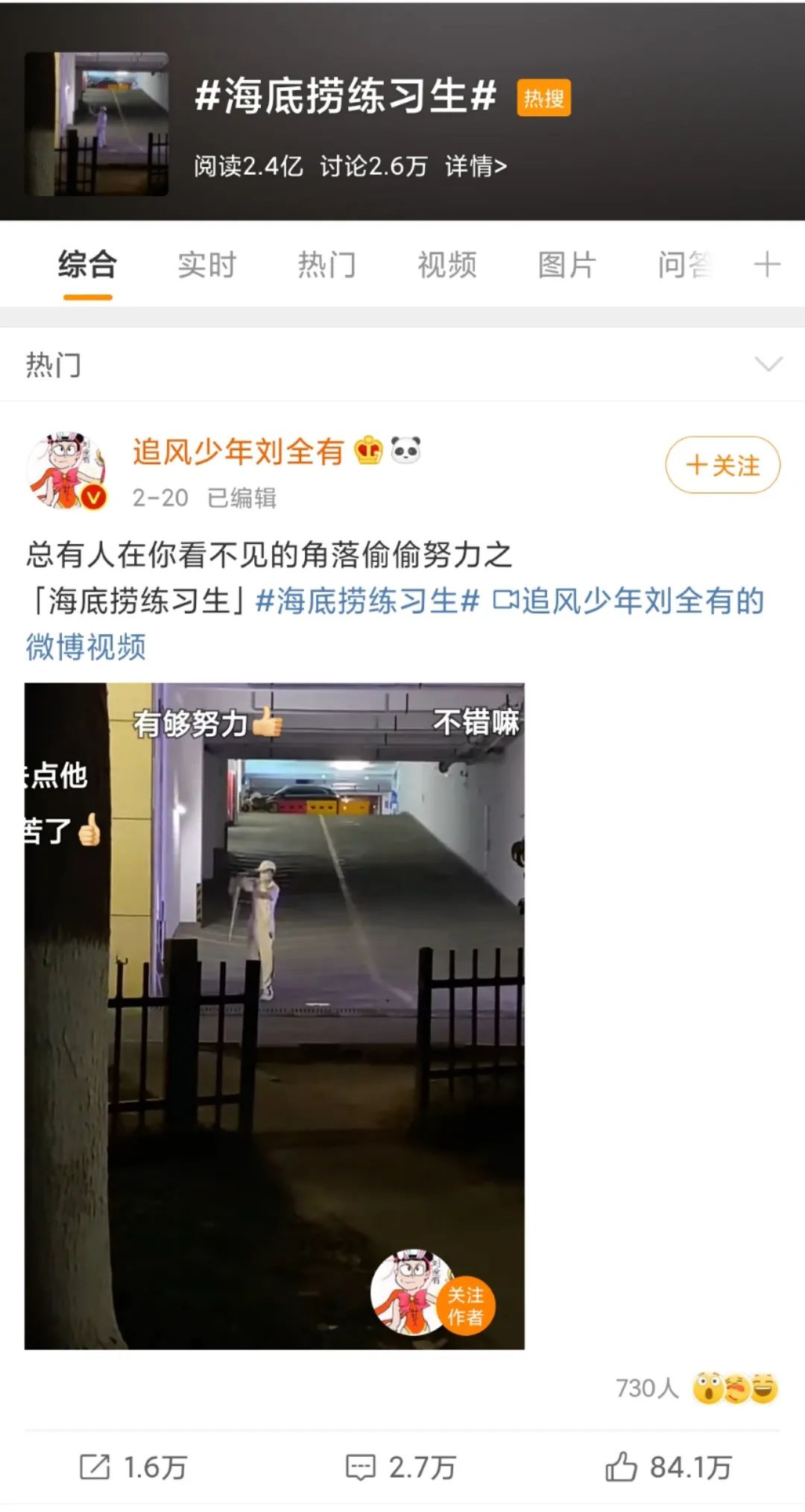The width and height of the screenshot is (805, 1512).
Task: Select the 综合 tab
Action: [x=87, y=265]
